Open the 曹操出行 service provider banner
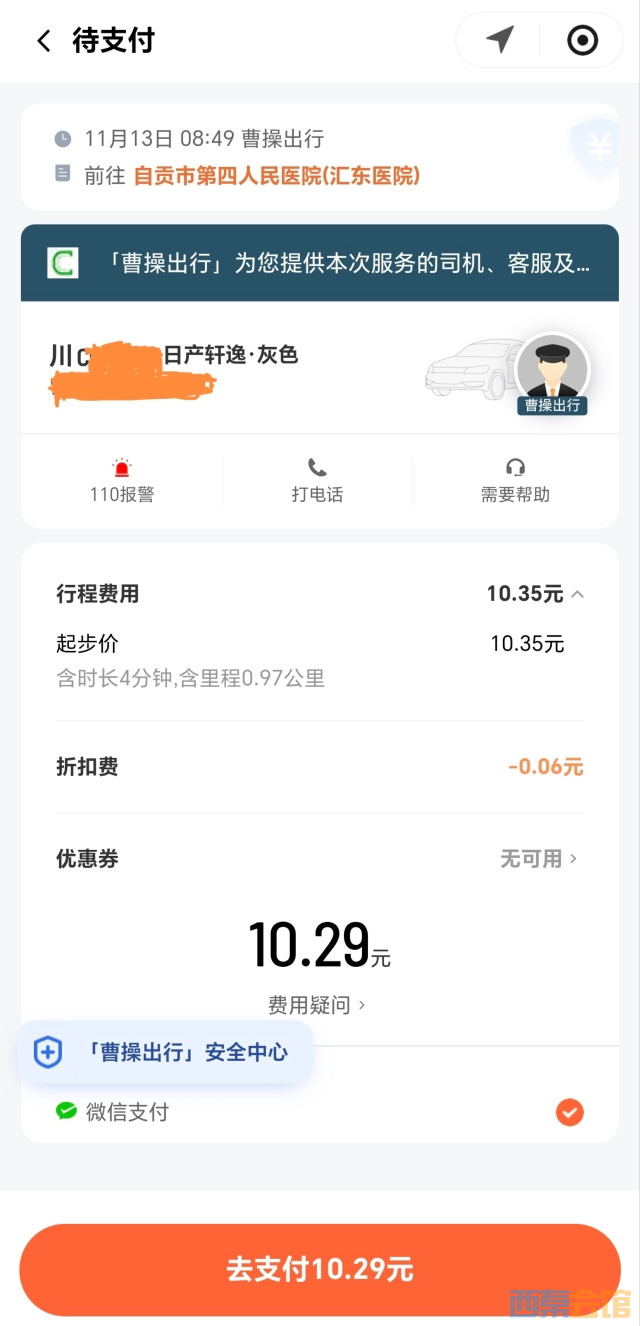 320,263
